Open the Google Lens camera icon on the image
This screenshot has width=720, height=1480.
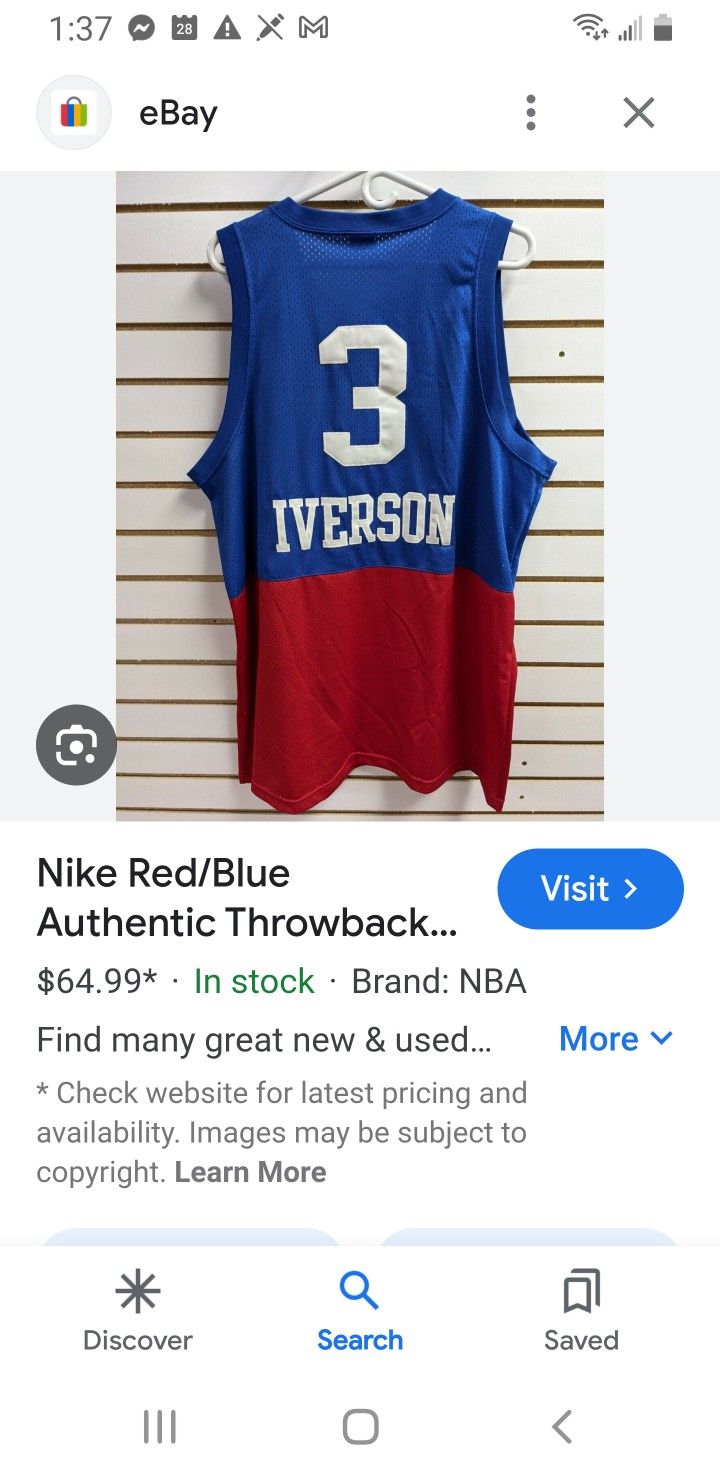75,744
